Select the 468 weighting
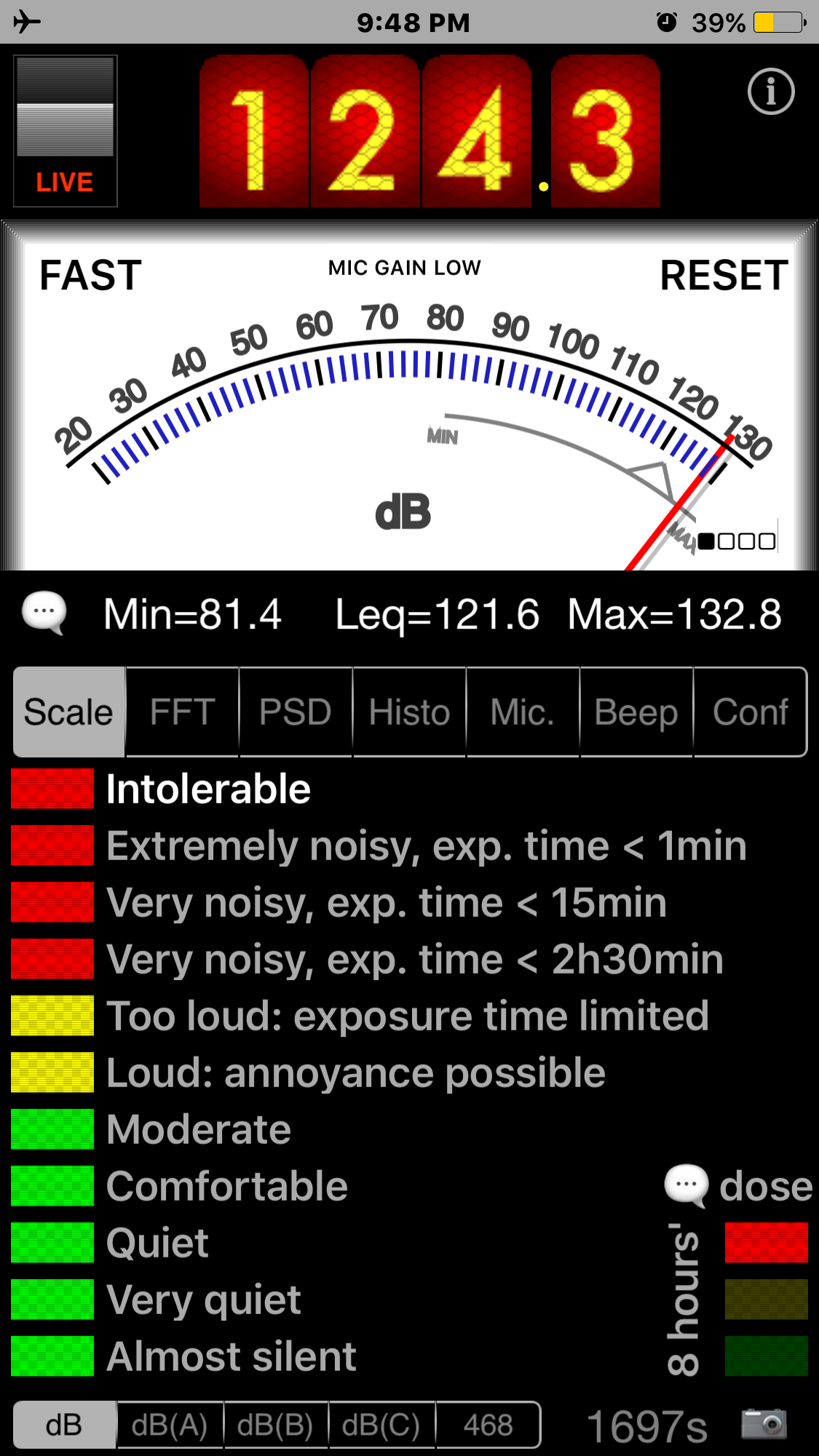Image resolution: width=819 pixels, height=1456 pixels. pos(488,1425)
